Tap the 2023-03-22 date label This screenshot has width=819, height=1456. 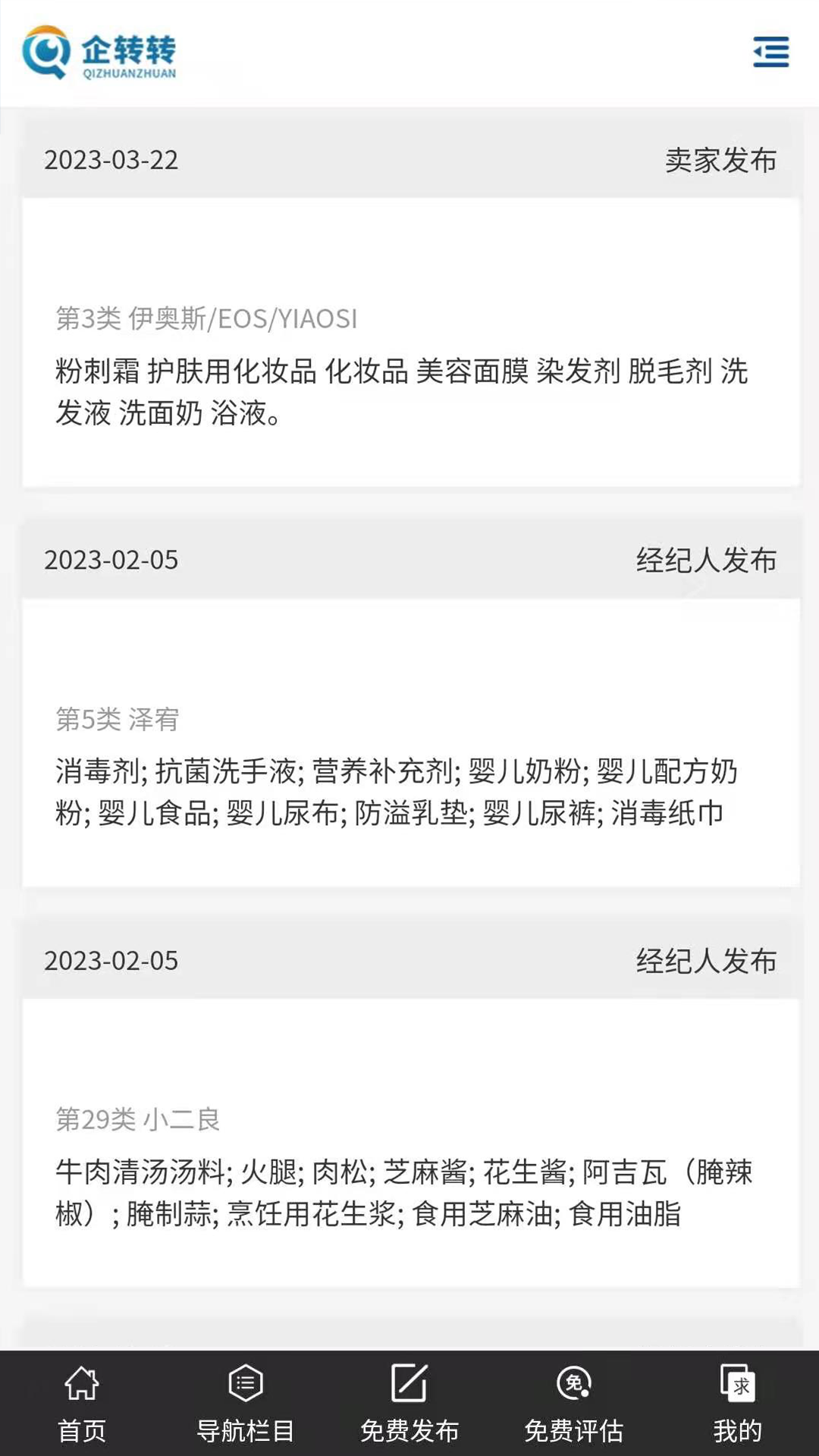point(111,161)
